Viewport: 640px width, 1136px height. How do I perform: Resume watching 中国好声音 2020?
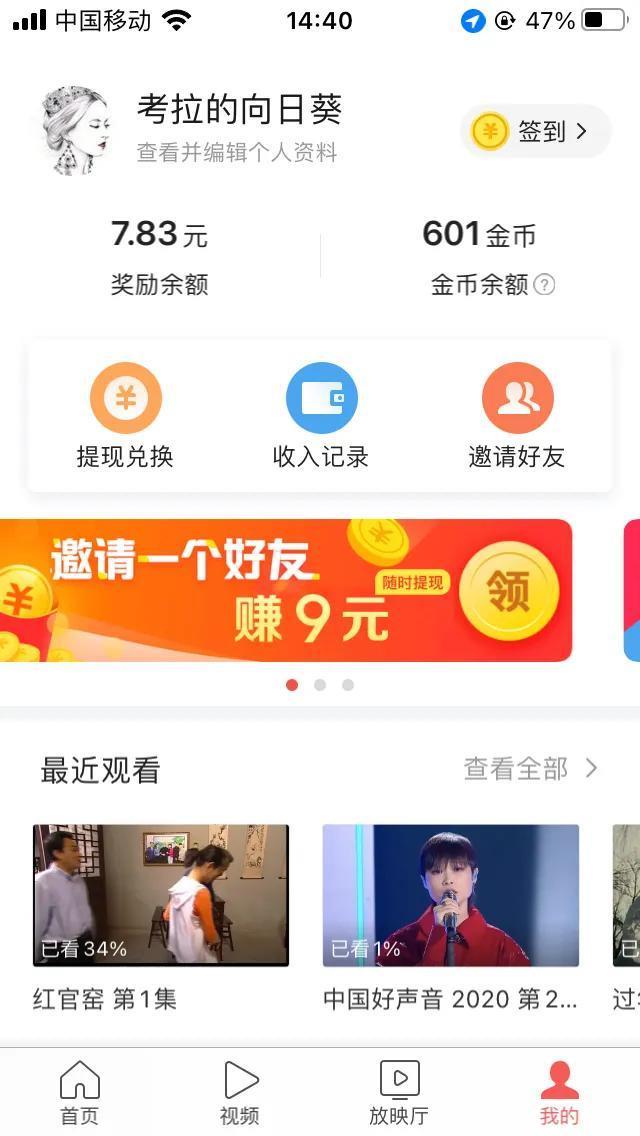click(450, 895)
